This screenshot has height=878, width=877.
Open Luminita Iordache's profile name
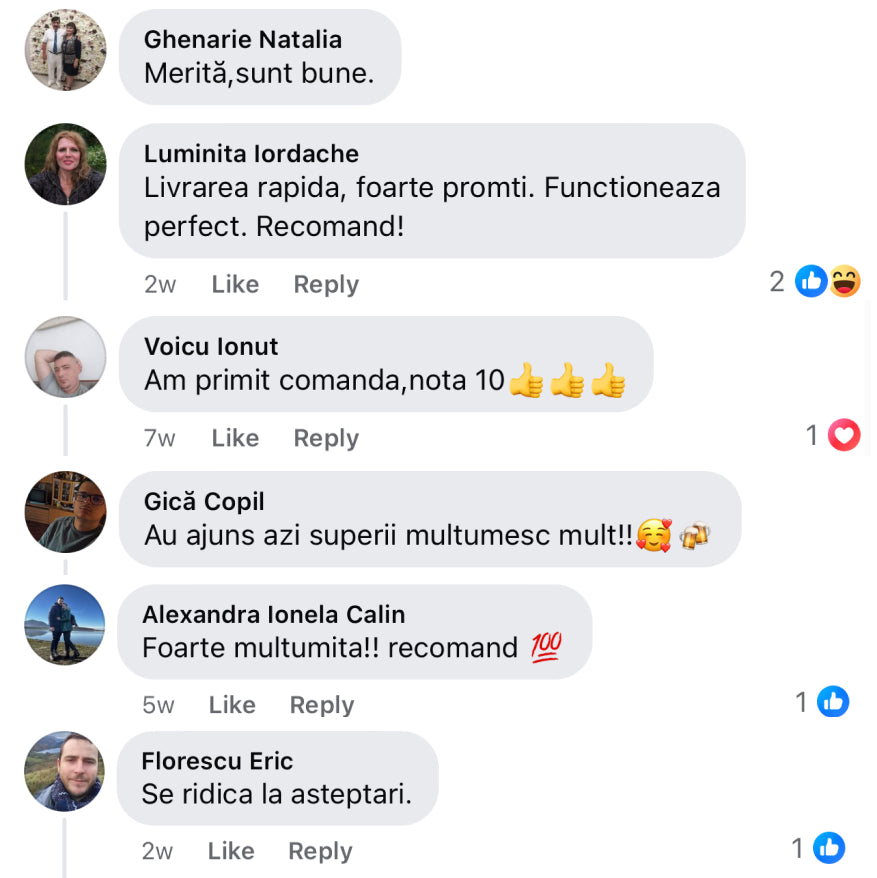pyautogui.click(x=251, y=154)
